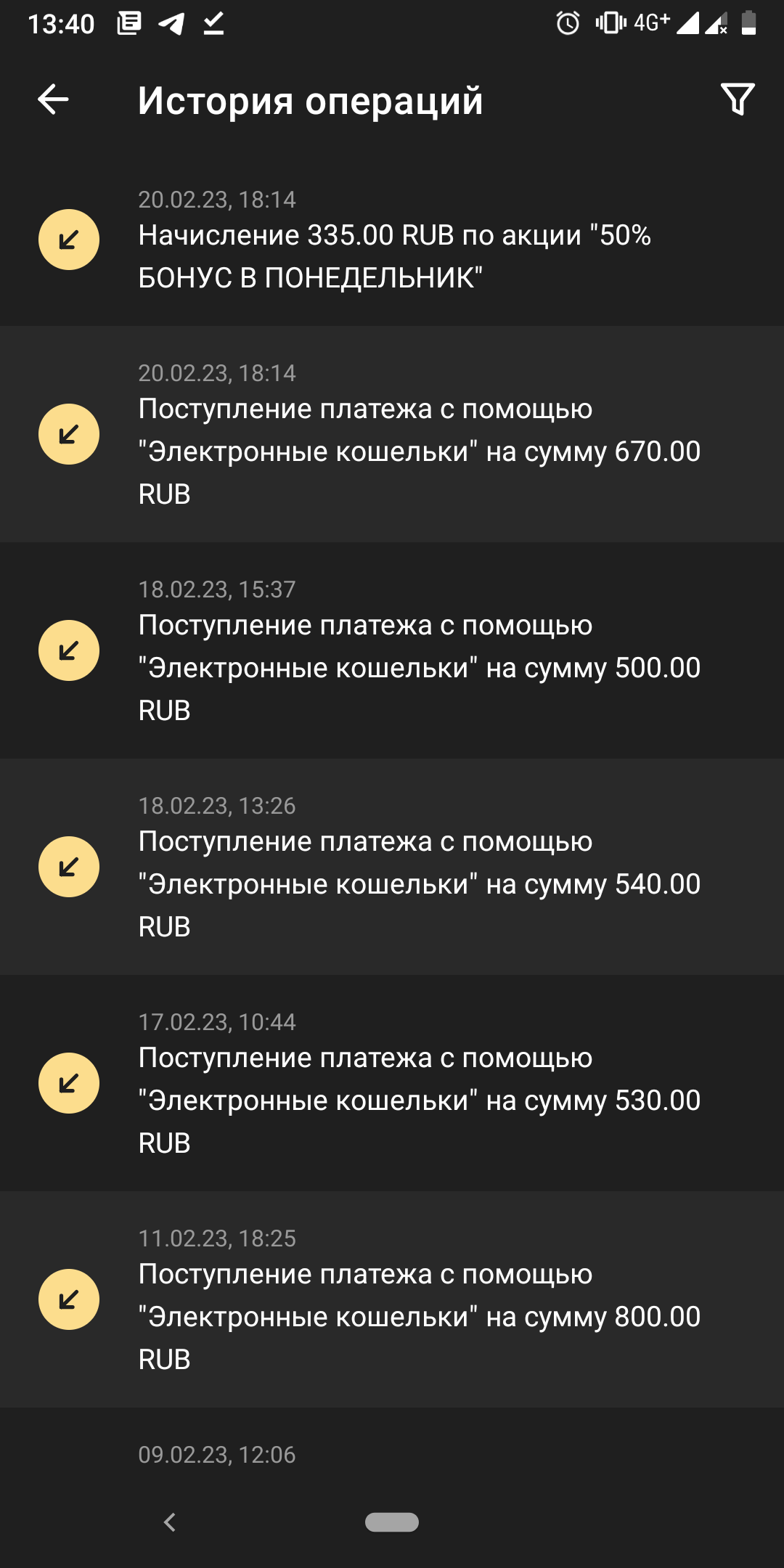This screenshot has height=1568, width=784.
Task: Go home via the navigation pill
Action: tap(392, 1522)
